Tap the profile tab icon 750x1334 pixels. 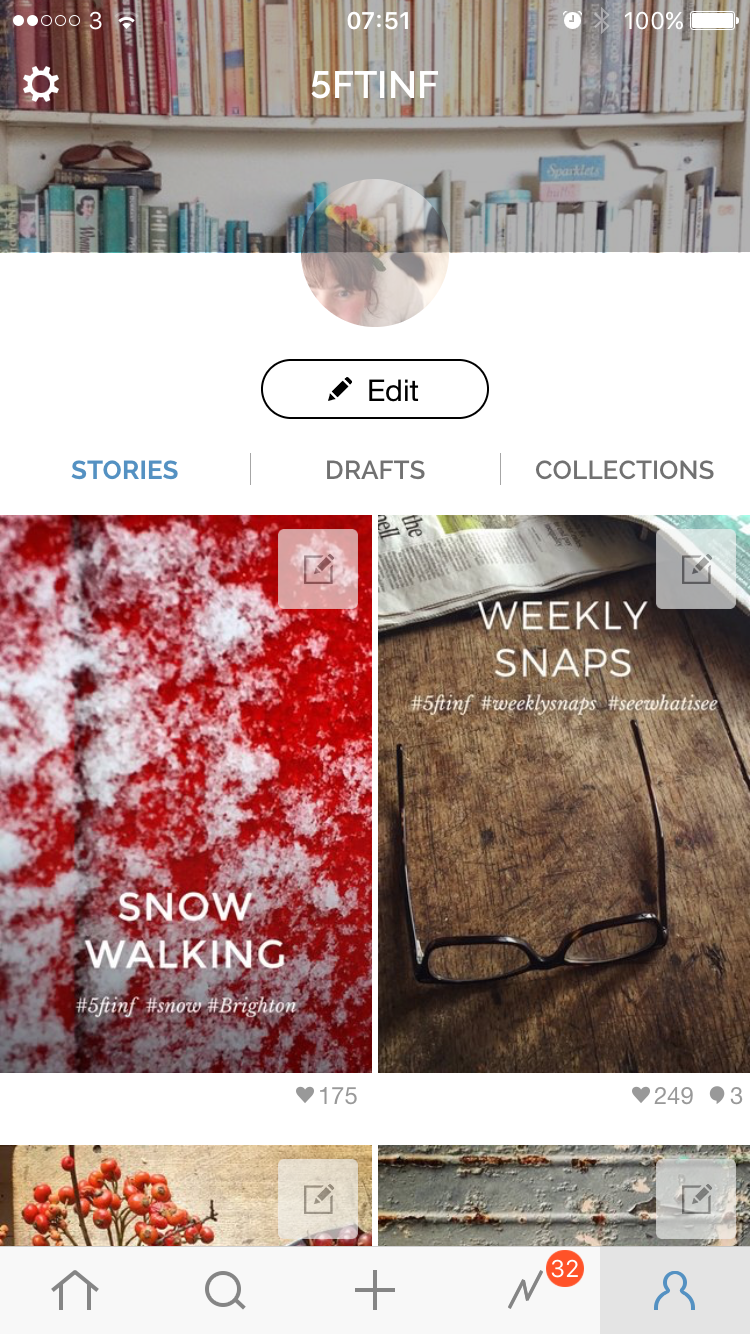(675, 1291)
